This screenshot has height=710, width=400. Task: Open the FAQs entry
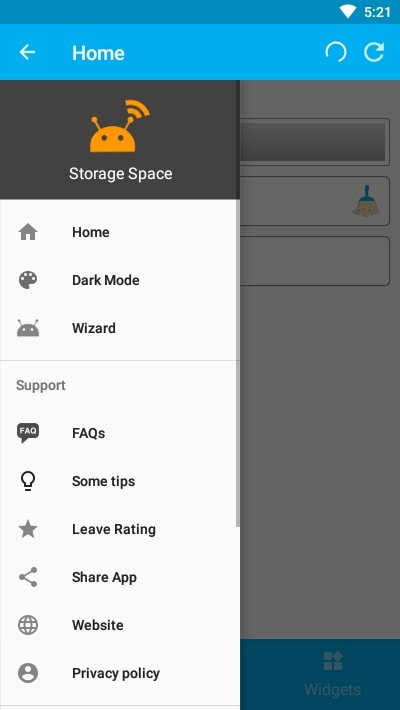(120, 433)
